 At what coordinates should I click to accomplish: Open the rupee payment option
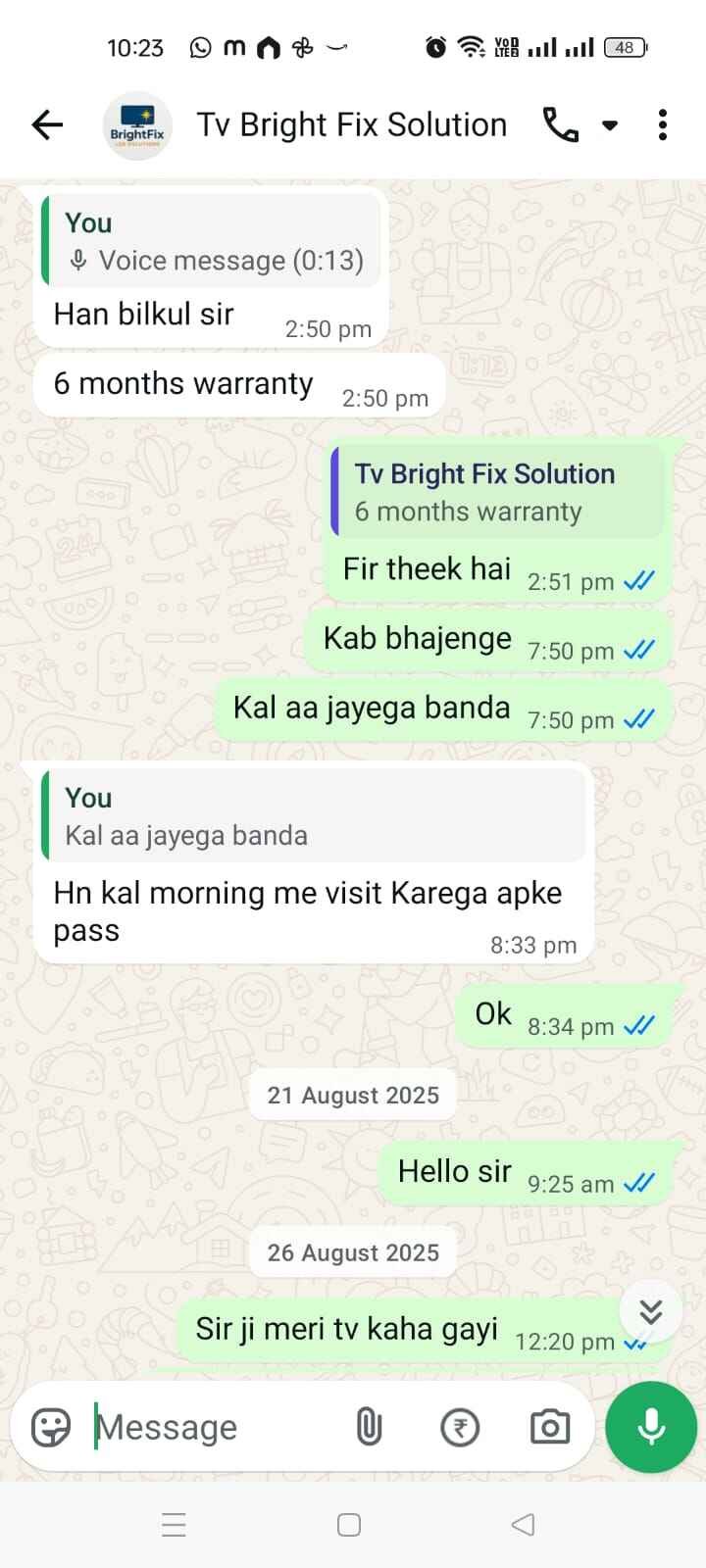pos(460,1427)
